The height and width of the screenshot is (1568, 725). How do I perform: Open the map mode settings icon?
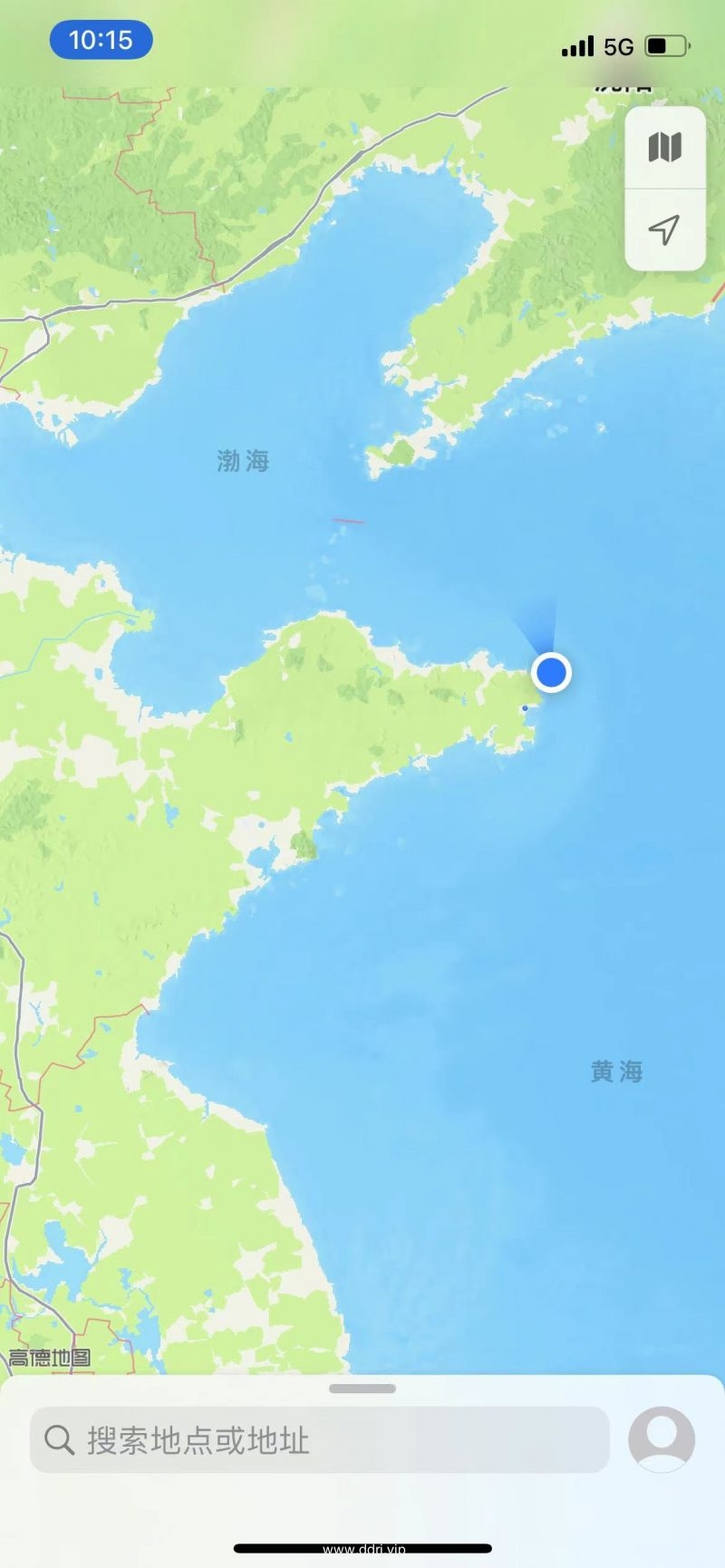click(664, 147)
